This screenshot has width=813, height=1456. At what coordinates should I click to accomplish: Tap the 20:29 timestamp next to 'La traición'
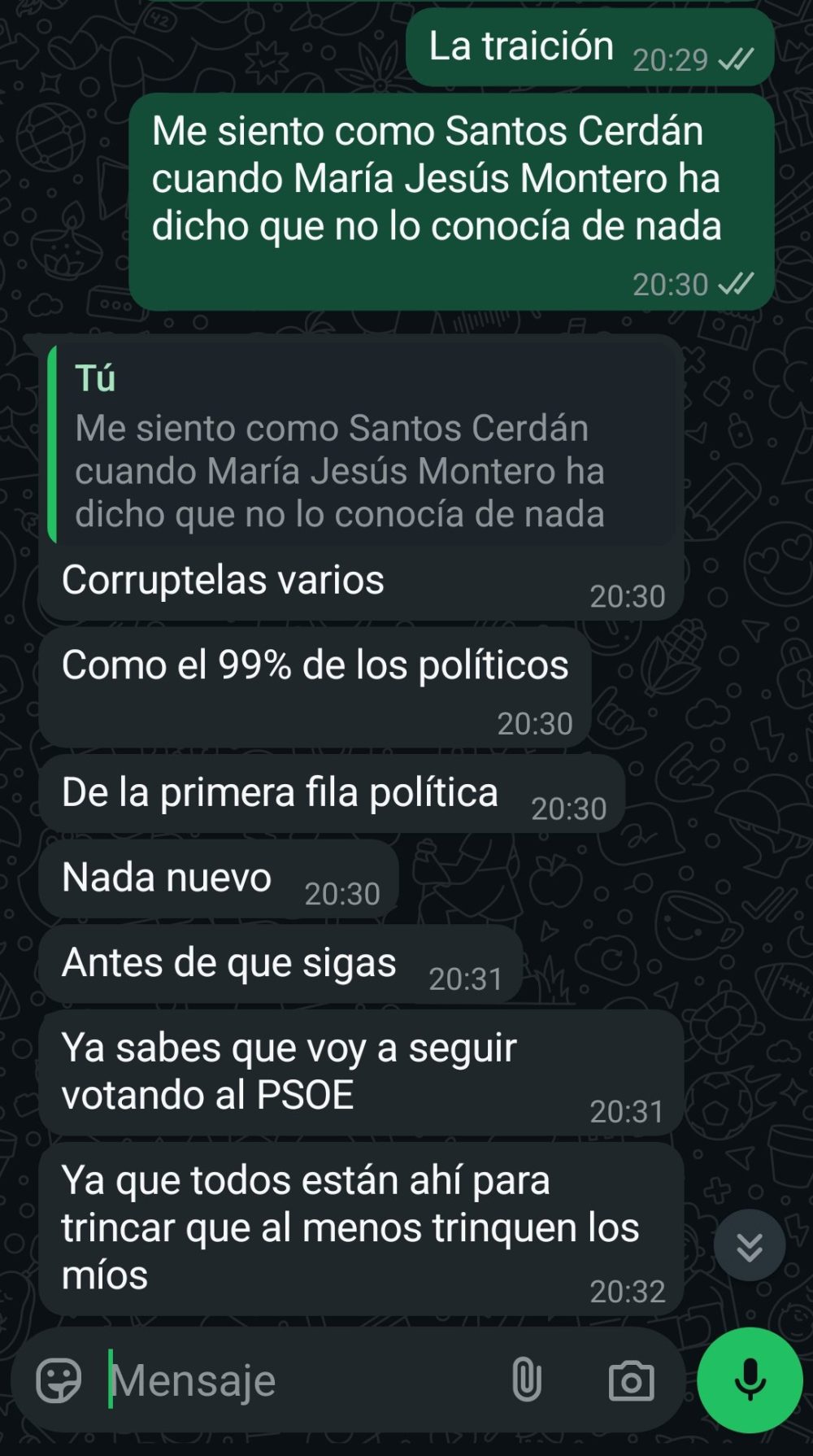click(672, 62)
